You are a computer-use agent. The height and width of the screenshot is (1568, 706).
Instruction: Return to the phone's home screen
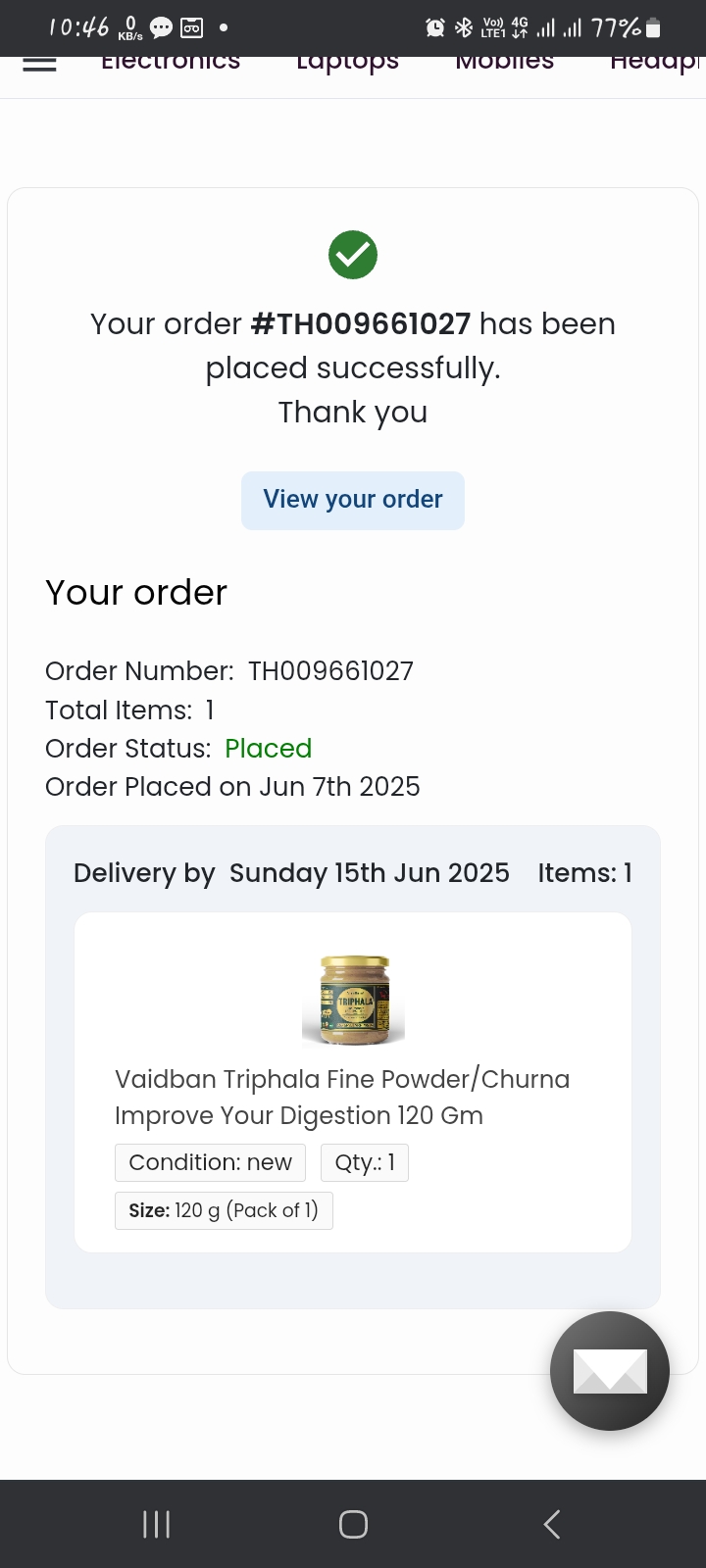[x=353, y=1524]
